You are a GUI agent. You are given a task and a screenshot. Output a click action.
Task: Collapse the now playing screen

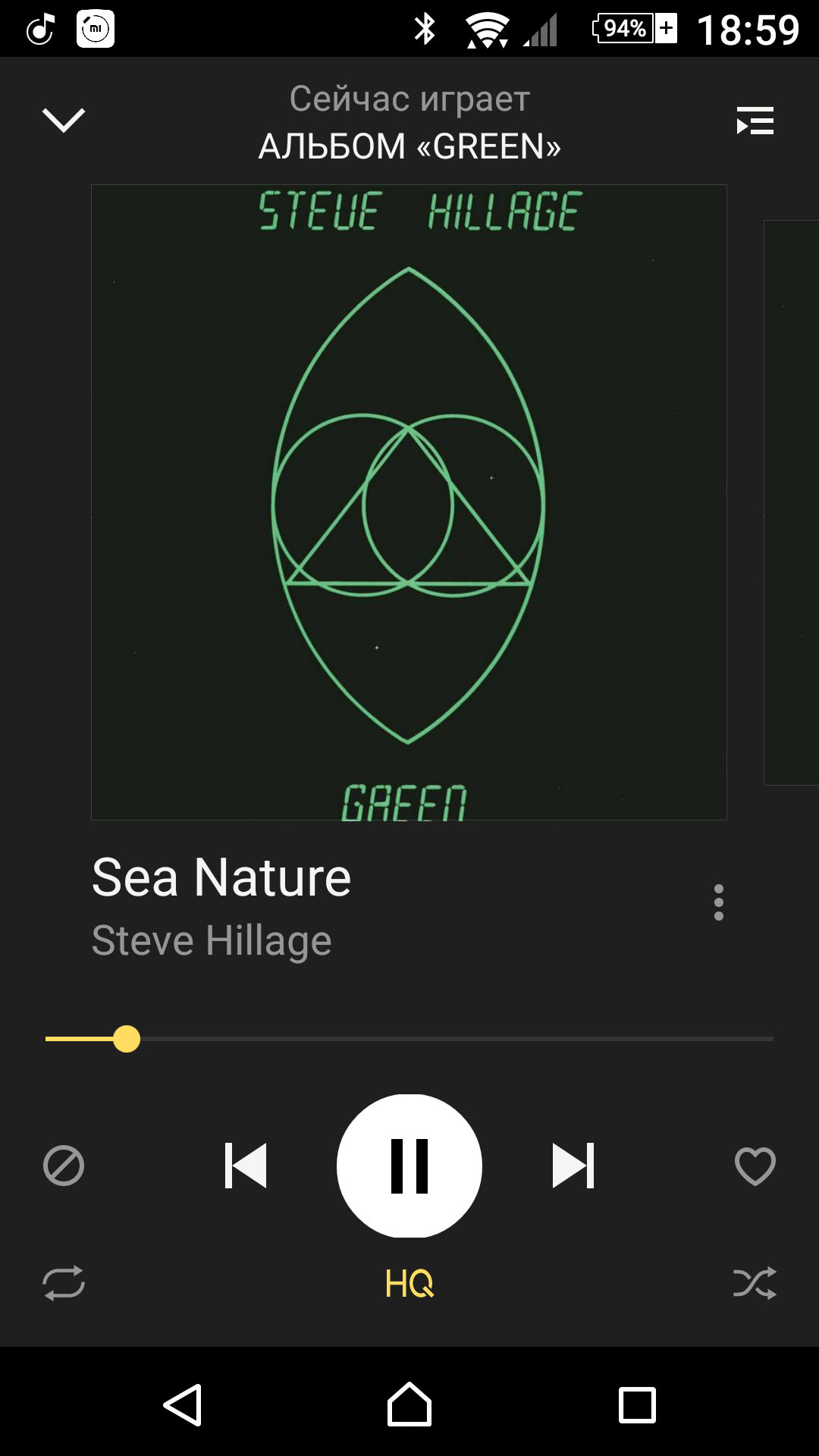64,120
